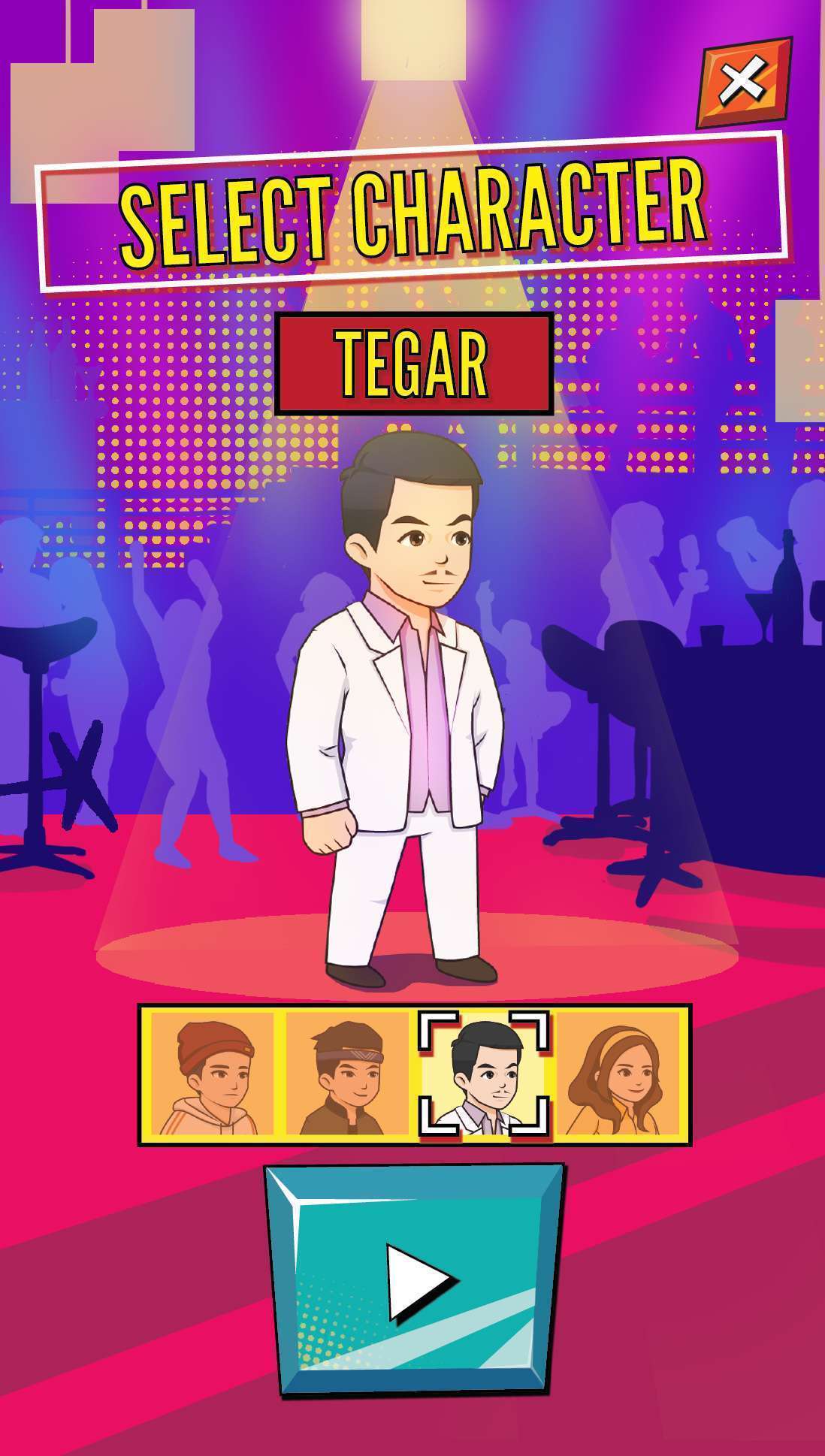This screenshot has height=1456, width=825.
Task: Pick the female character with long brown hair
Action: [618, 1074]
